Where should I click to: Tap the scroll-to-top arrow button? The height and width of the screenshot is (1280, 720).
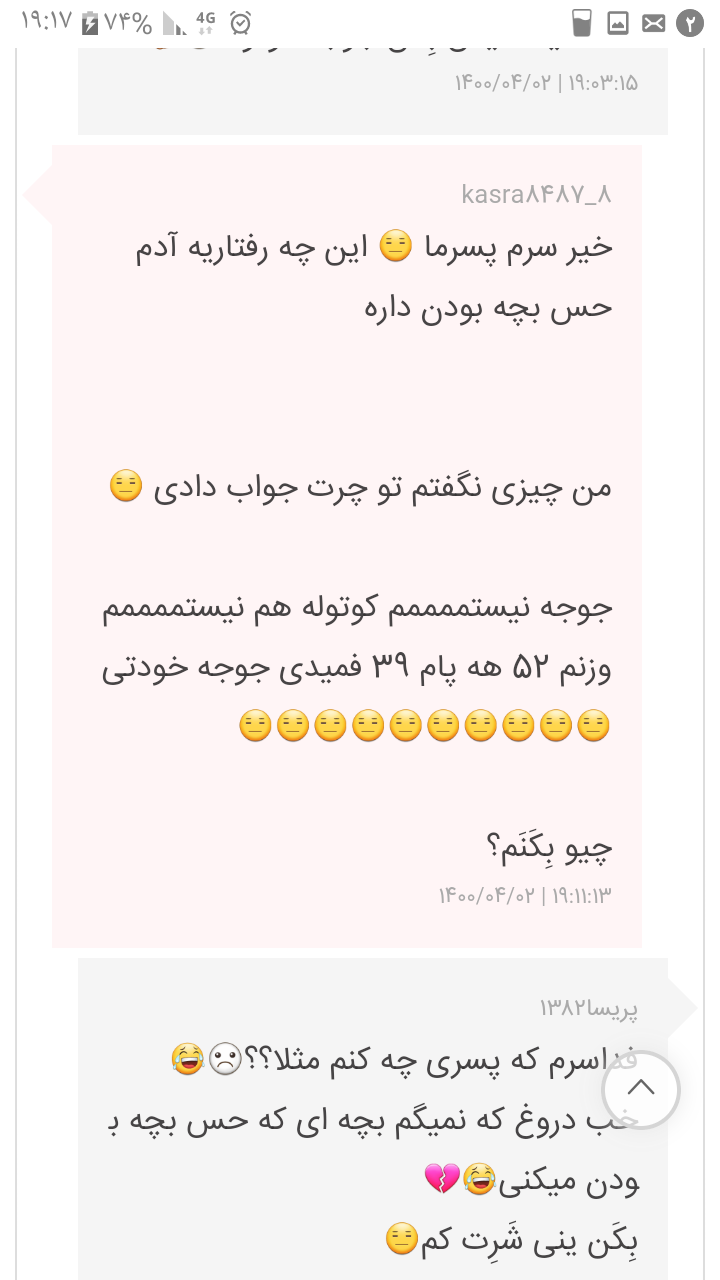pos(641,1089)
